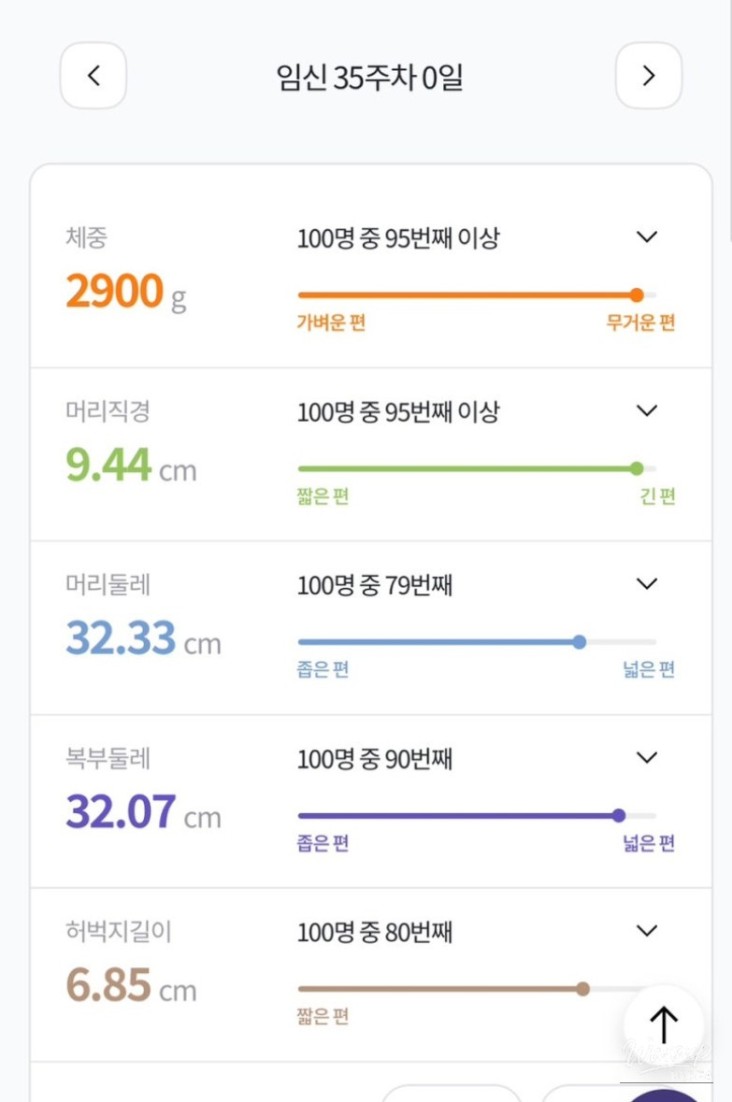
Task: Expand the 머리둘레 percentile details
Action: (647, 584)
